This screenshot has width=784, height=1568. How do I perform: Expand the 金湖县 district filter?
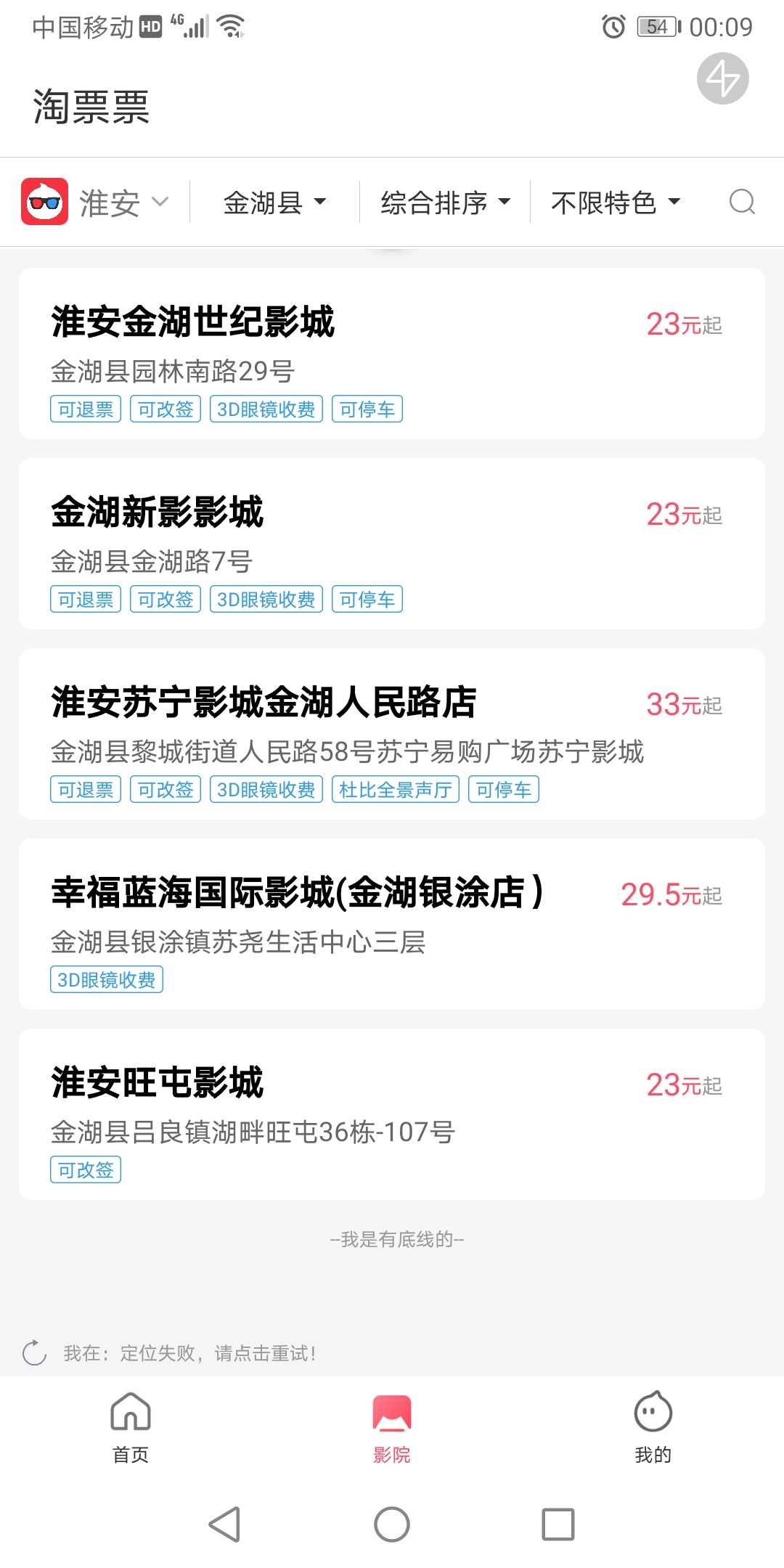(x=274, y=203)
